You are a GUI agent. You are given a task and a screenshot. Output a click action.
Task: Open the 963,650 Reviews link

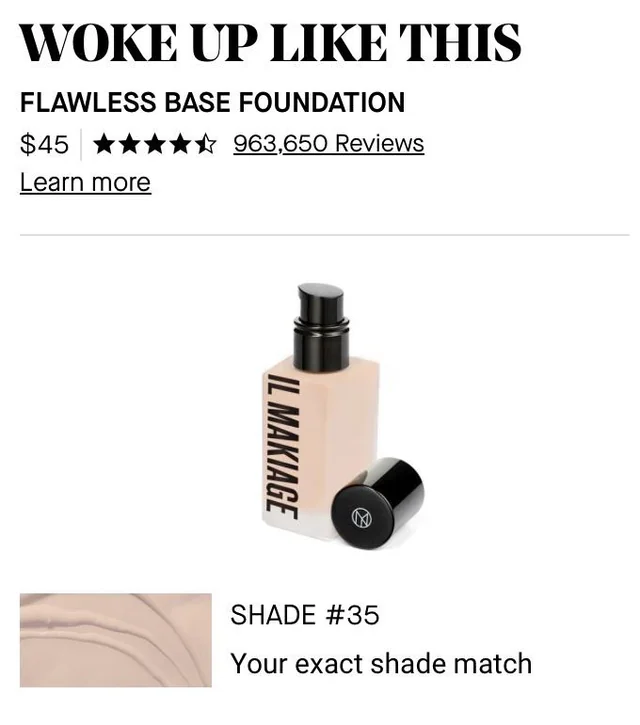tap(328, 144)
